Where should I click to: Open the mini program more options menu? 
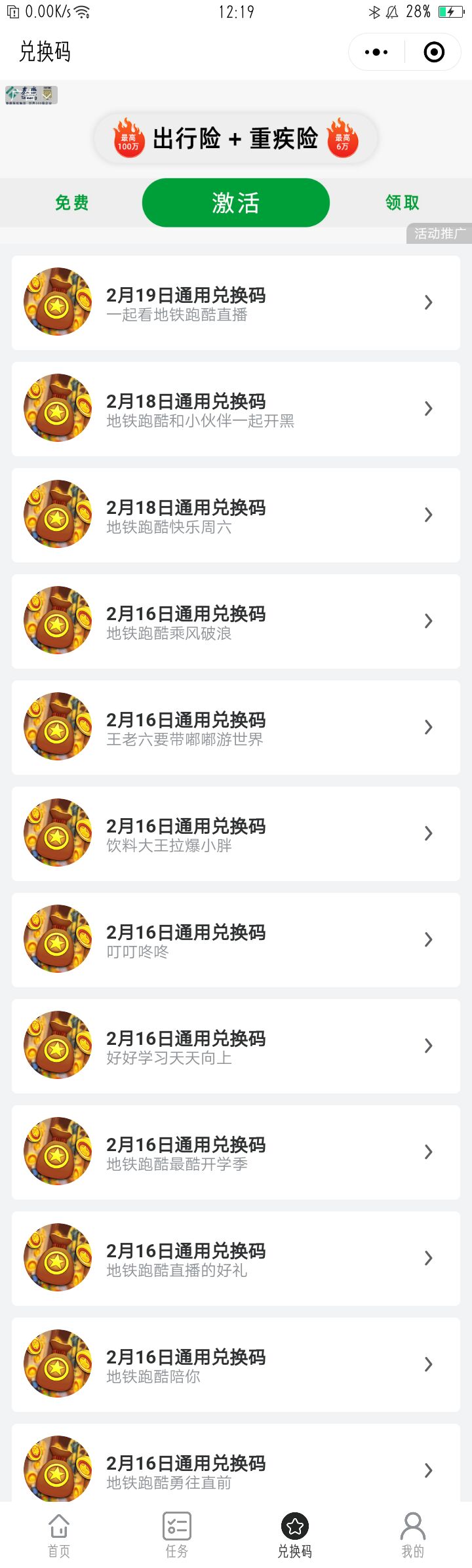point(376,52)
